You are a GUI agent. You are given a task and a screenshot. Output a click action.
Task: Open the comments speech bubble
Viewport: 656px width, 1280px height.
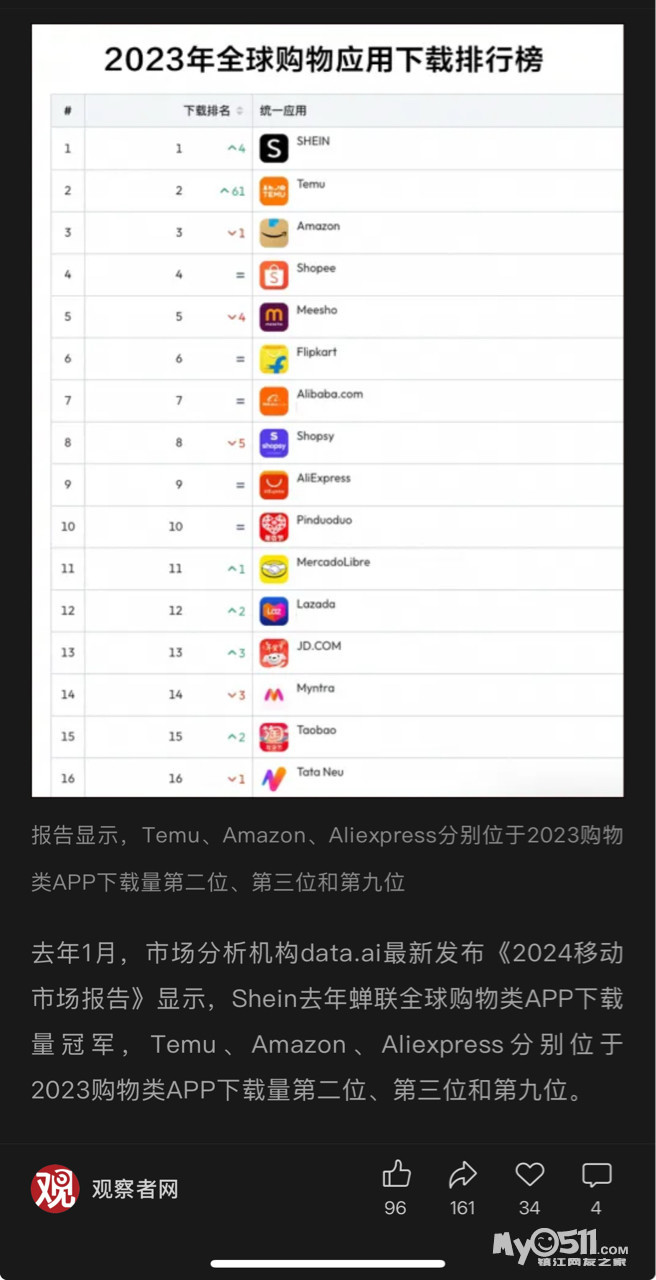pyautogui.click(x=596, y=1175)
